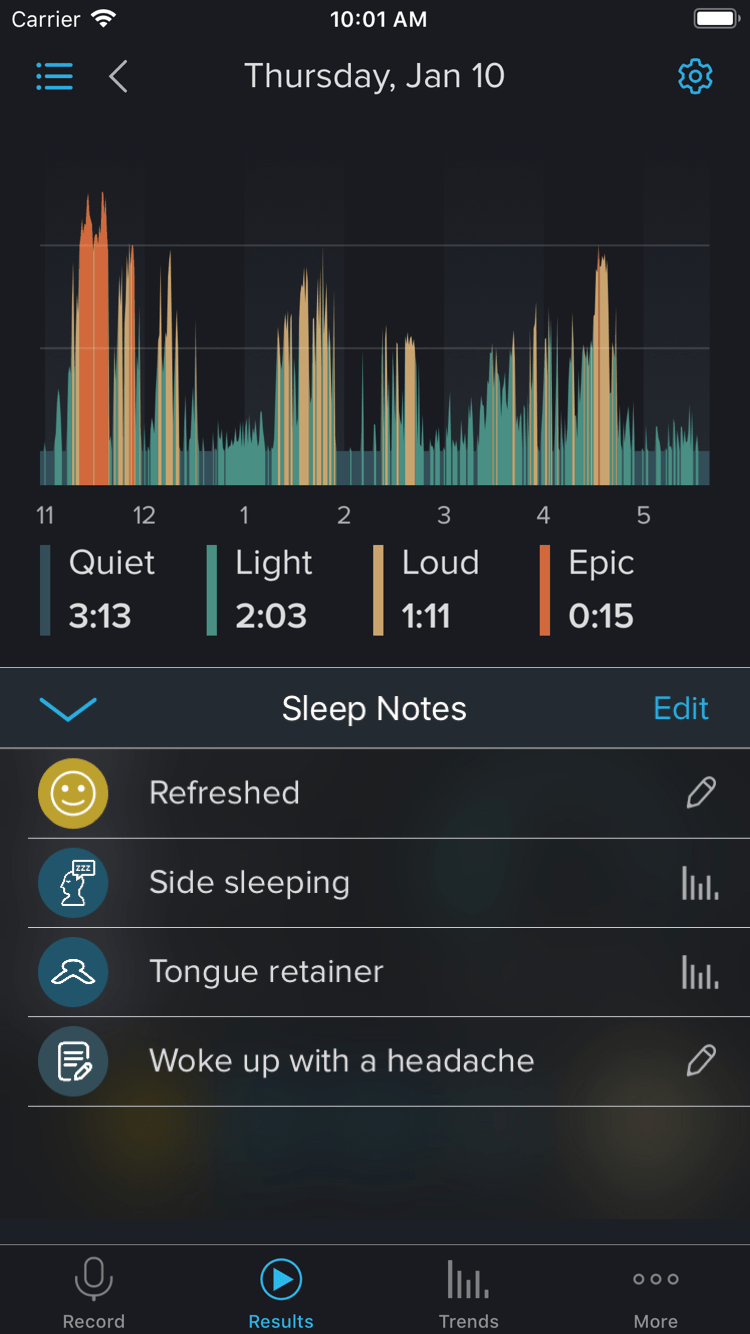The image size is (750, 1334).
Task: Select the Results tab
Action: point(281,1293)
